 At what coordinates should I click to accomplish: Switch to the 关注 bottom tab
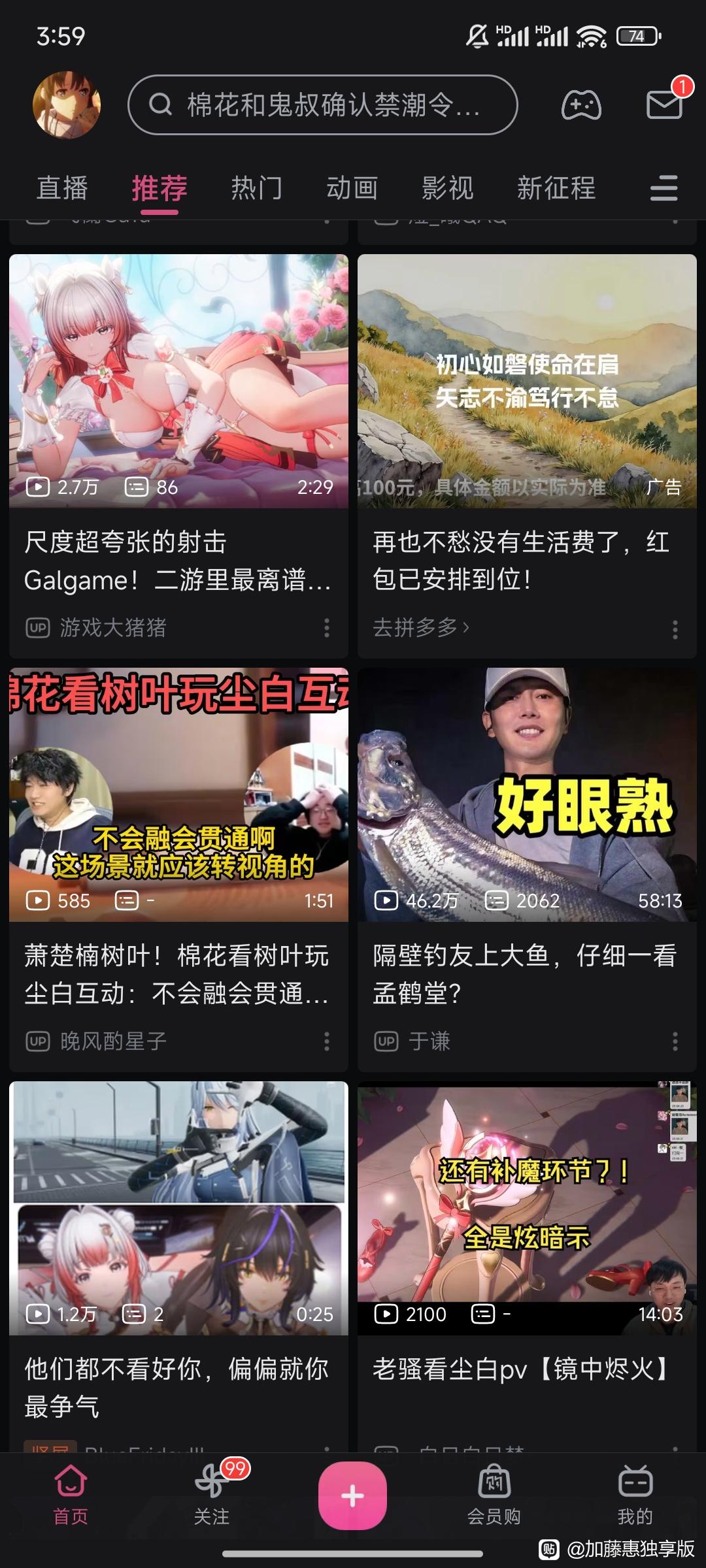(x=212, y=1495)
